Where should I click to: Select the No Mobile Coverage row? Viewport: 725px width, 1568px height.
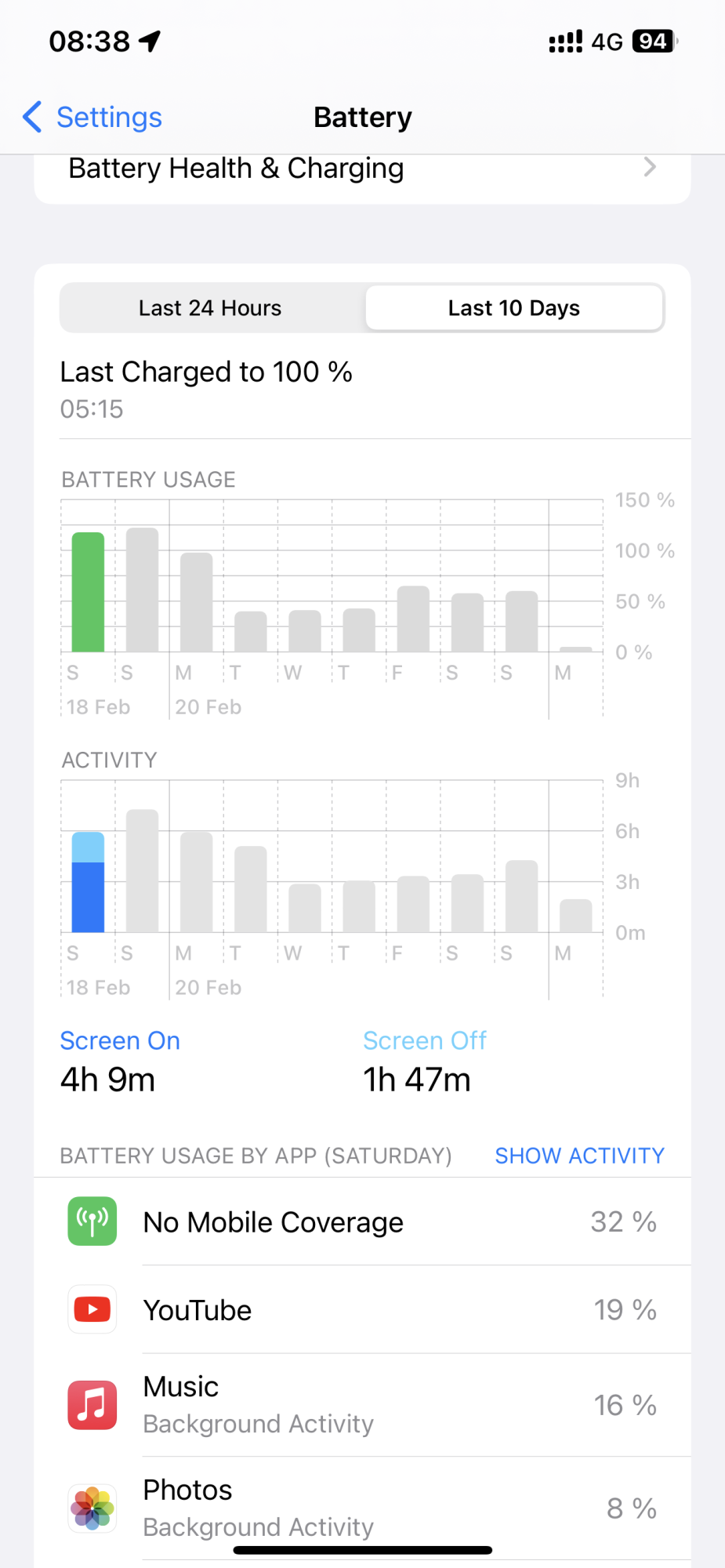pos(362,1221)
